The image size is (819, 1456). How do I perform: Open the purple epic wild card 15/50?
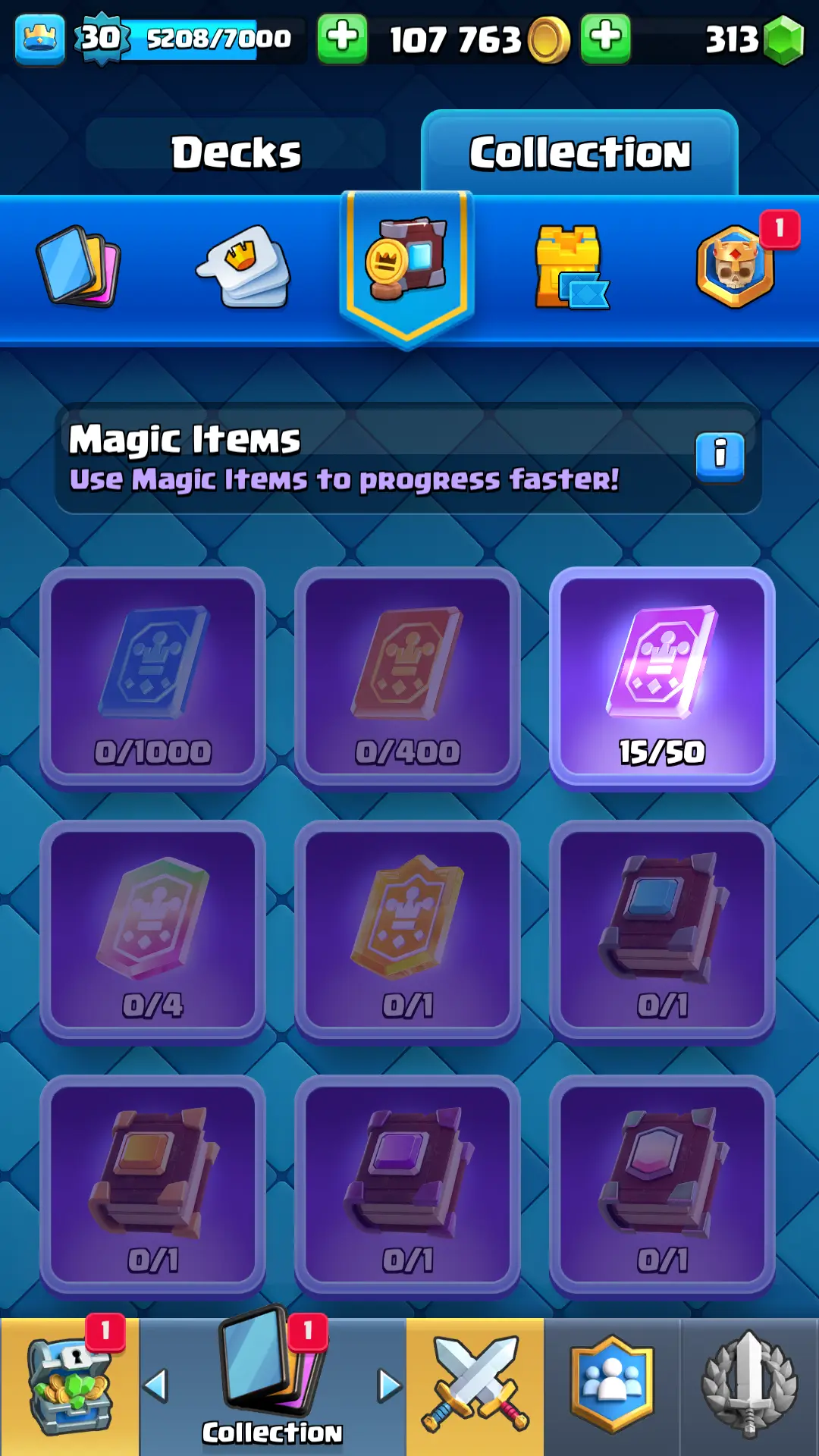(662, 677)
